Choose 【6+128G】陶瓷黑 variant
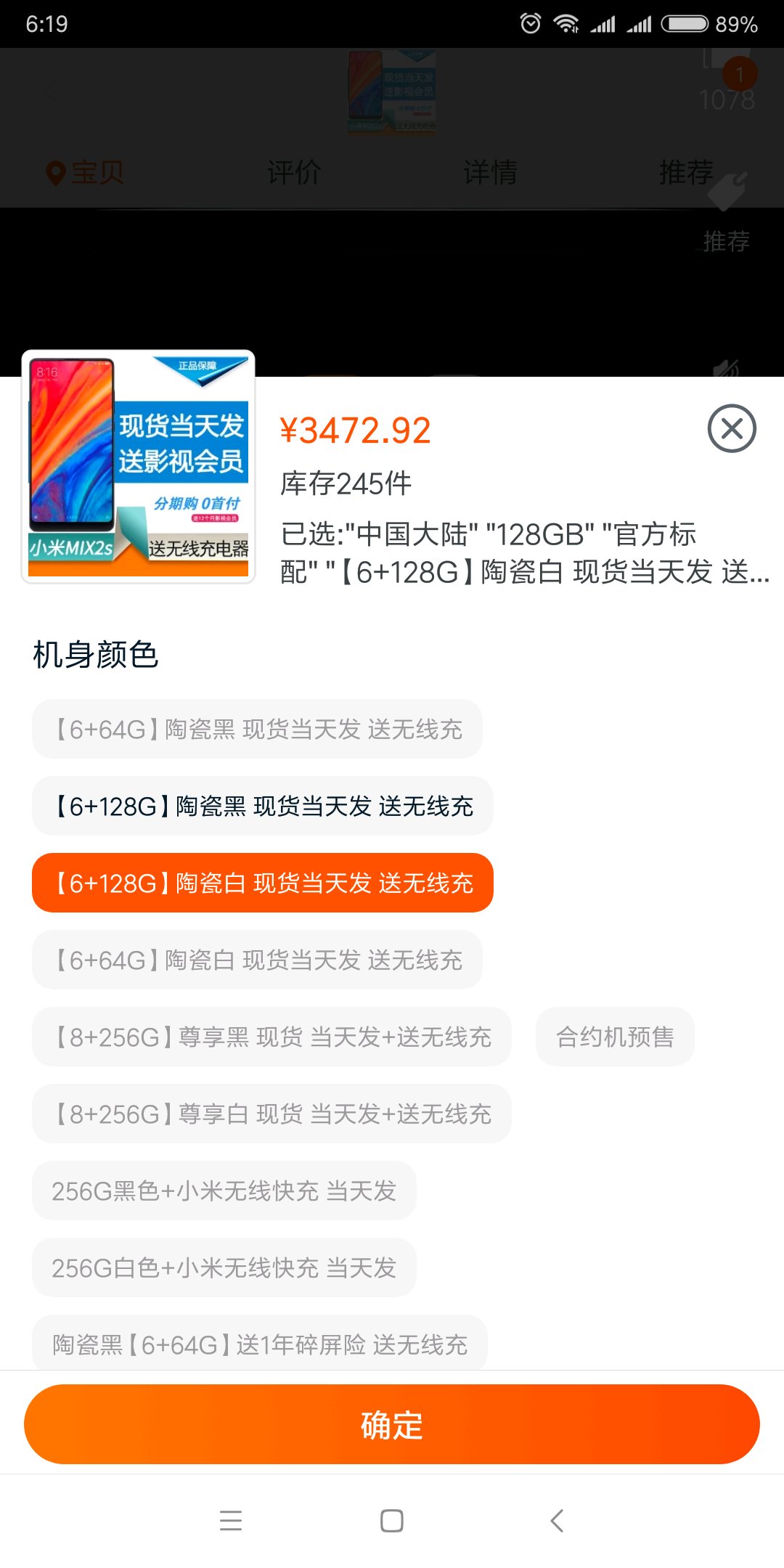The height and width of the screenshot is (1568, 784). pyautogui.click(x=263, y=806)
